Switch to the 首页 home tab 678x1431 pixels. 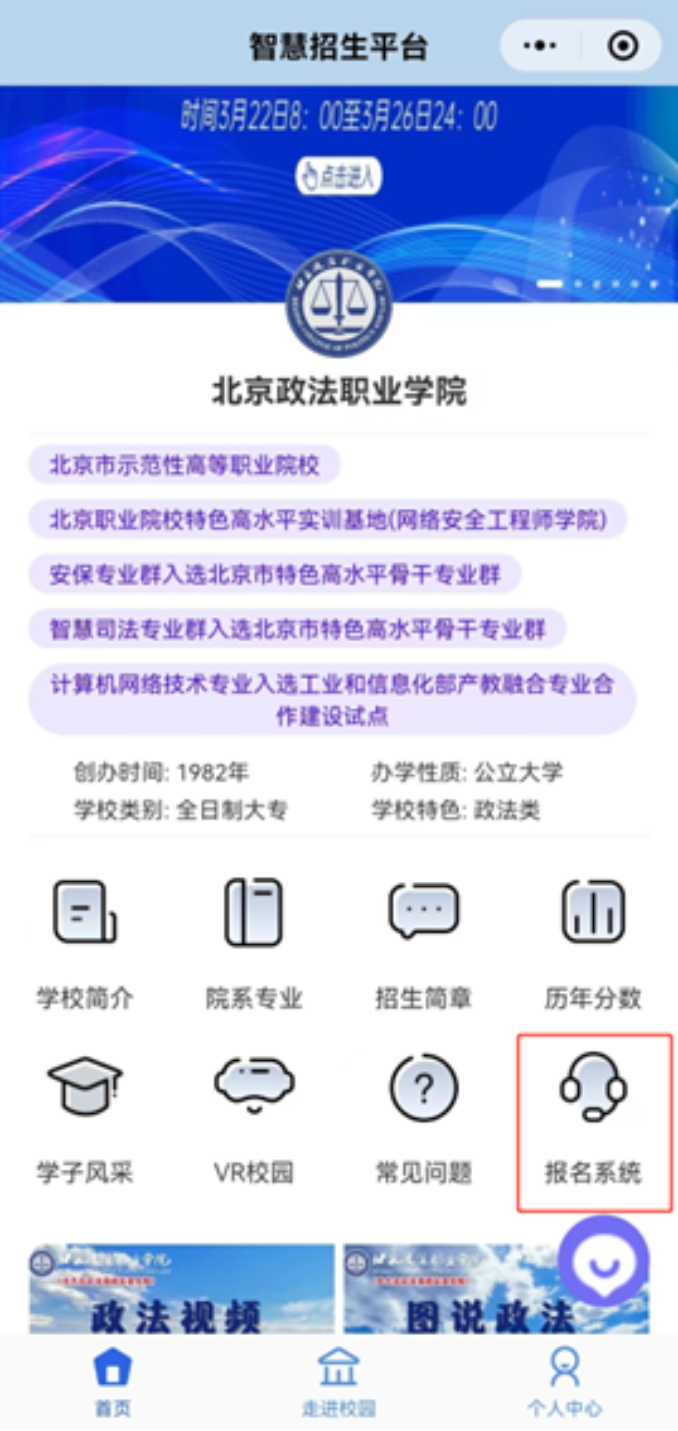pyautogui.click(x=112, y=1381)
